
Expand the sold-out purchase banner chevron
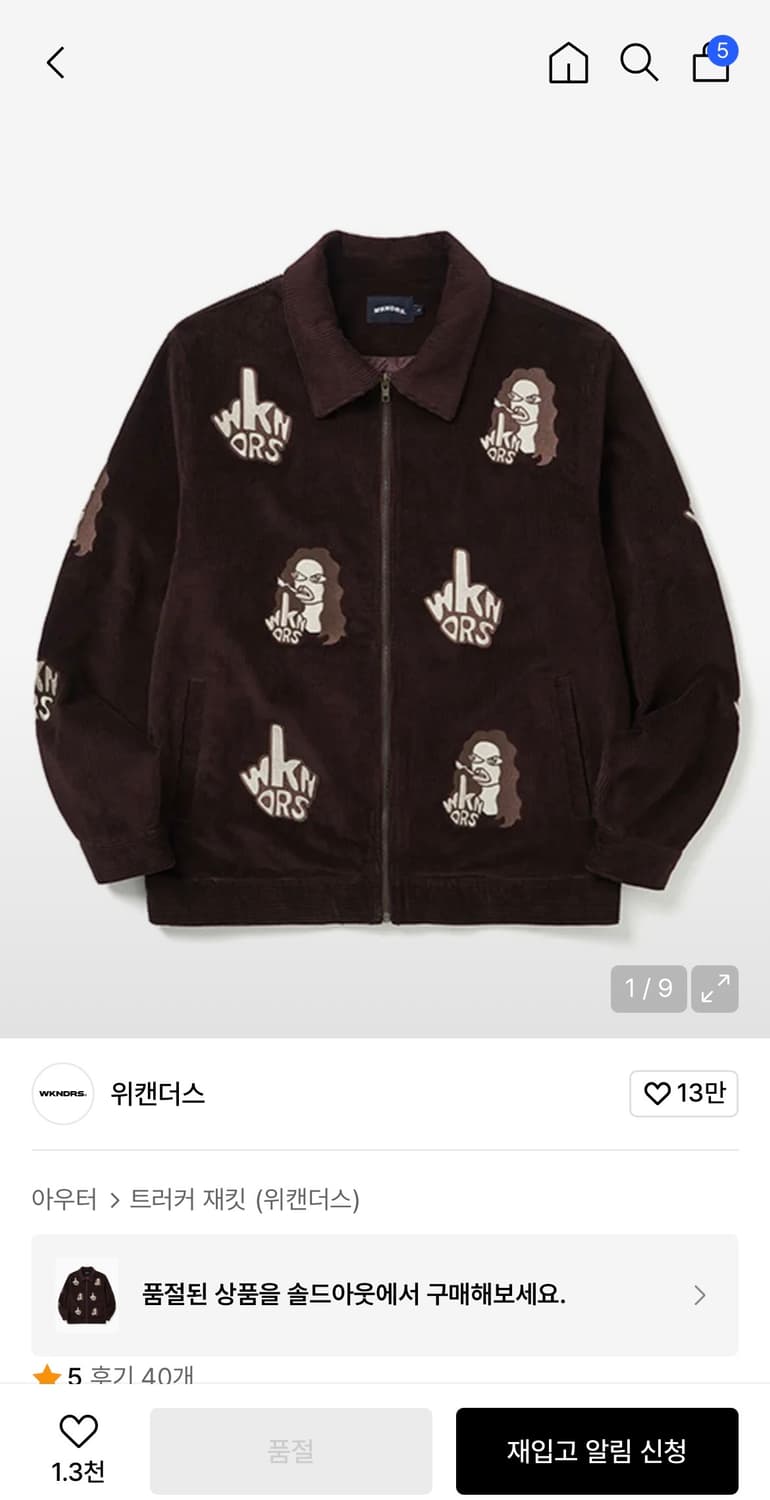(700, 1295)
